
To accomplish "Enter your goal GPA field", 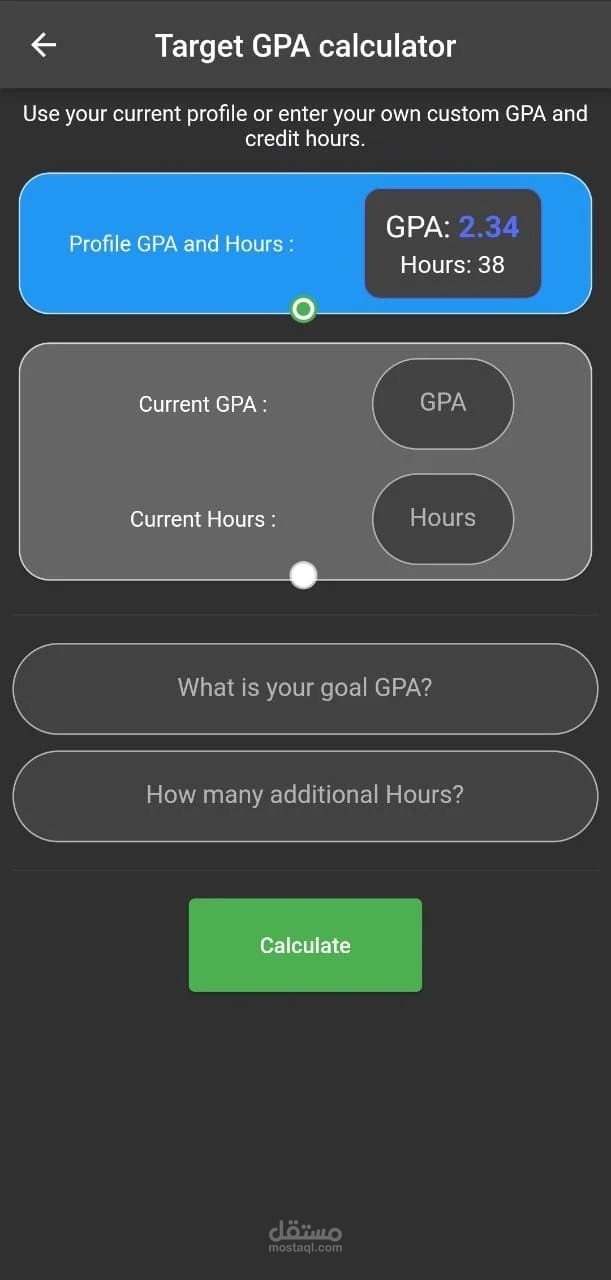I will [305, 688].
